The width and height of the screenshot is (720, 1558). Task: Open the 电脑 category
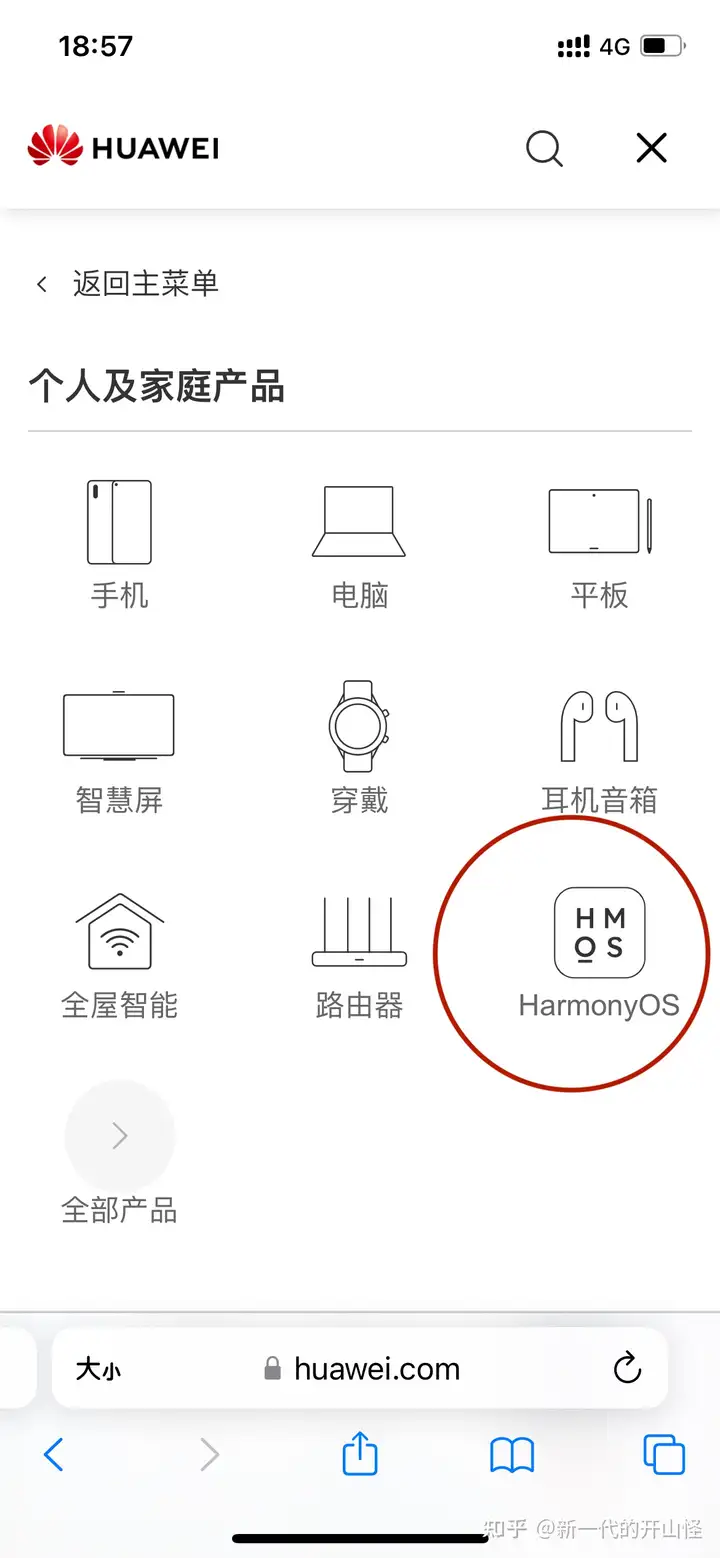359,543
